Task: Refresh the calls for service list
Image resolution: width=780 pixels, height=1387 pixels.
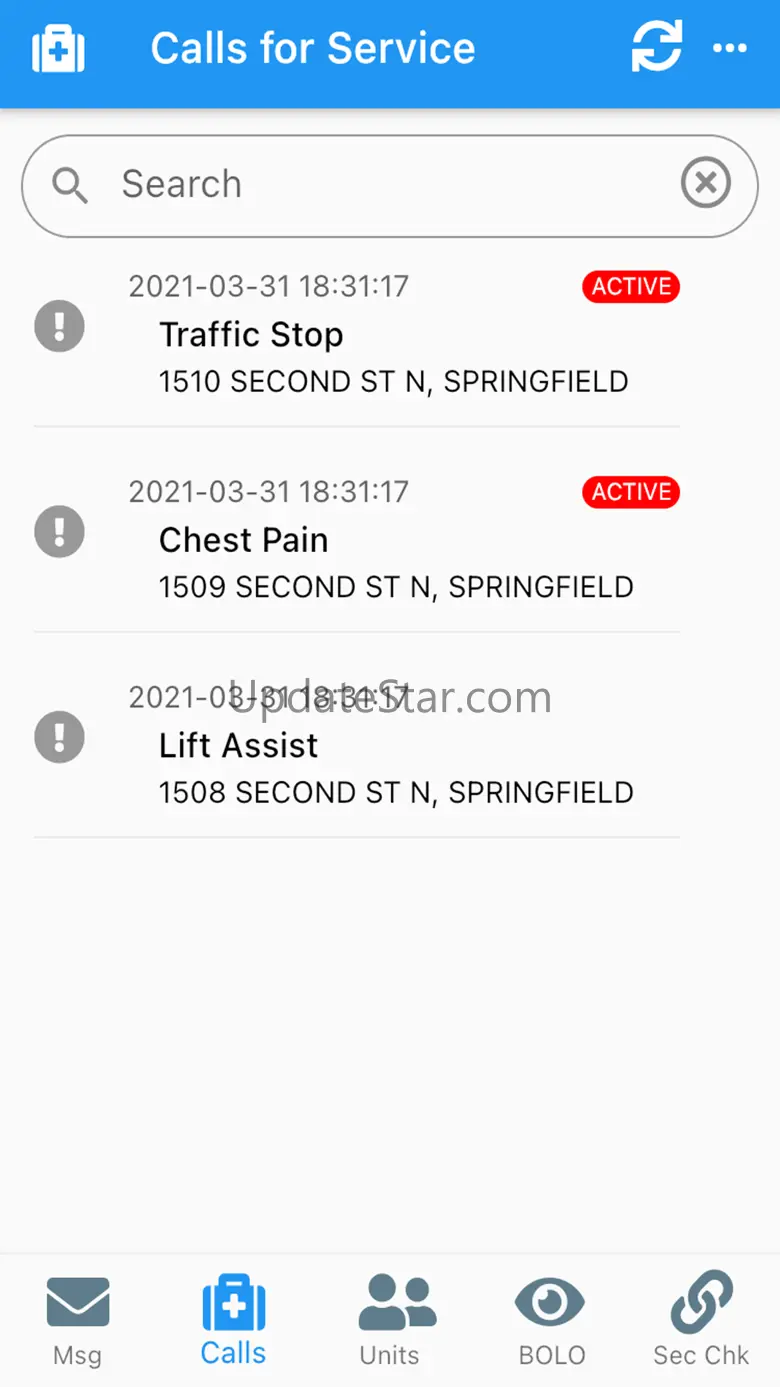Action: pos(656,47)
